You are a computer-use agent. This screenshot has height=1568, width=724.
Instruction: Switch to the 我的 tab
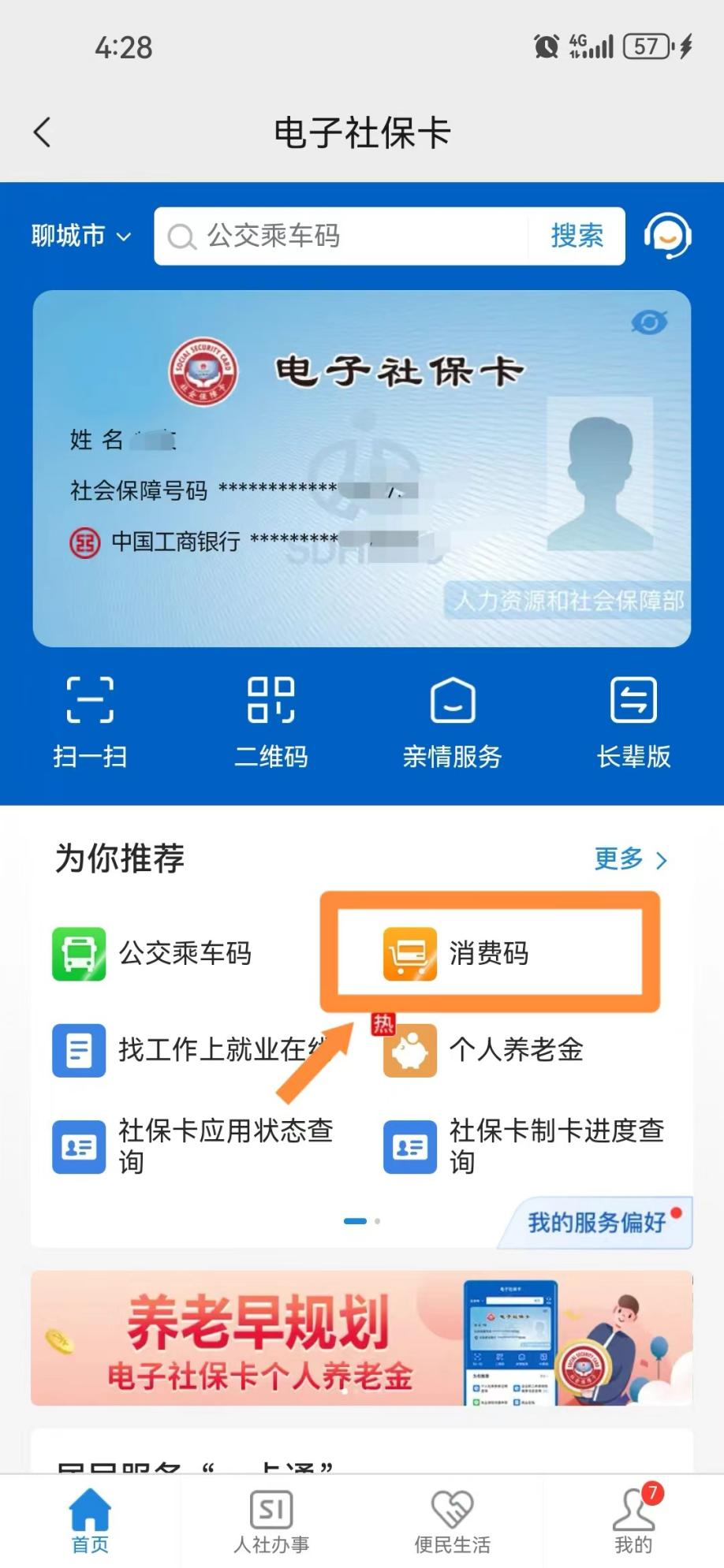634,1521
